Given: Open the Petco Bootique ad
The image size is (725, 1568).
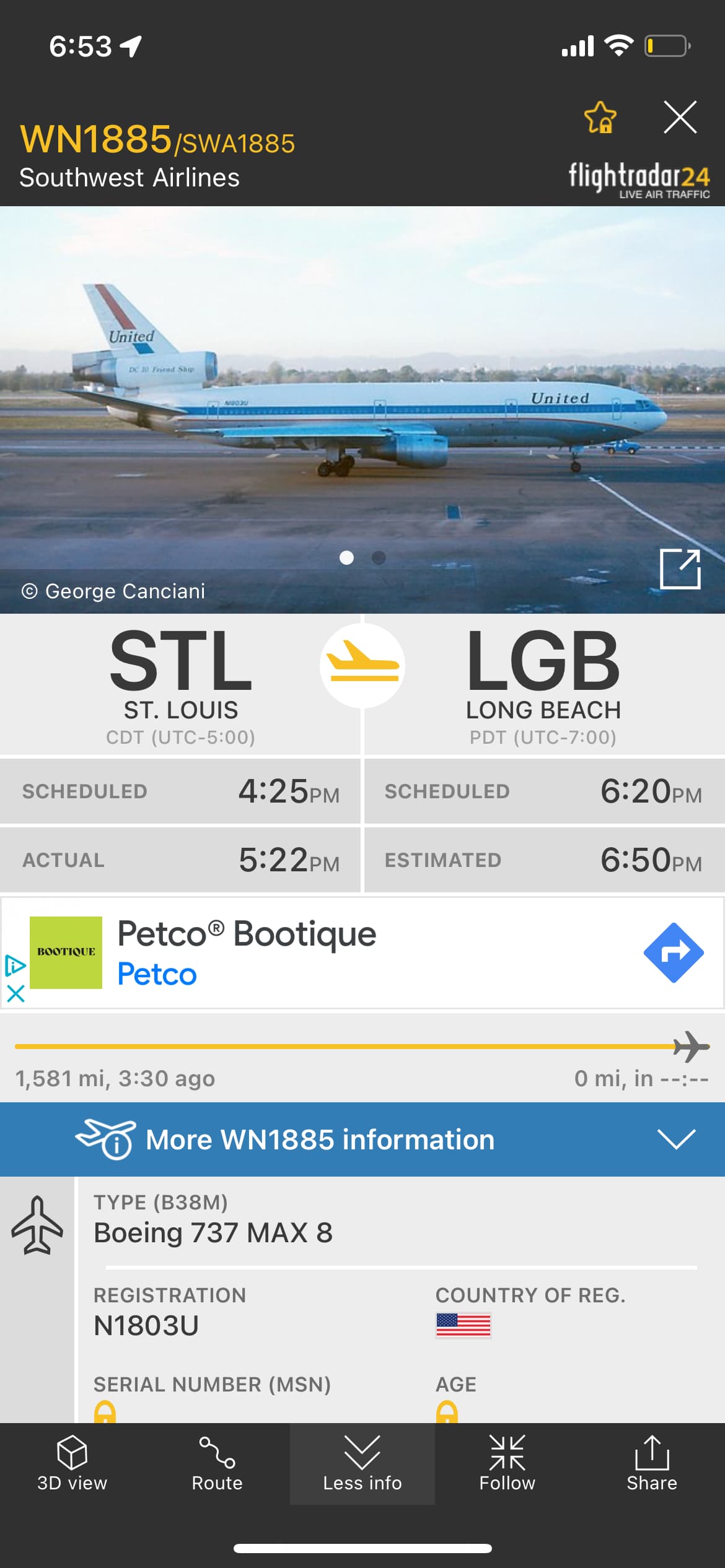Looking at the screenshot, I should (673, 952).
